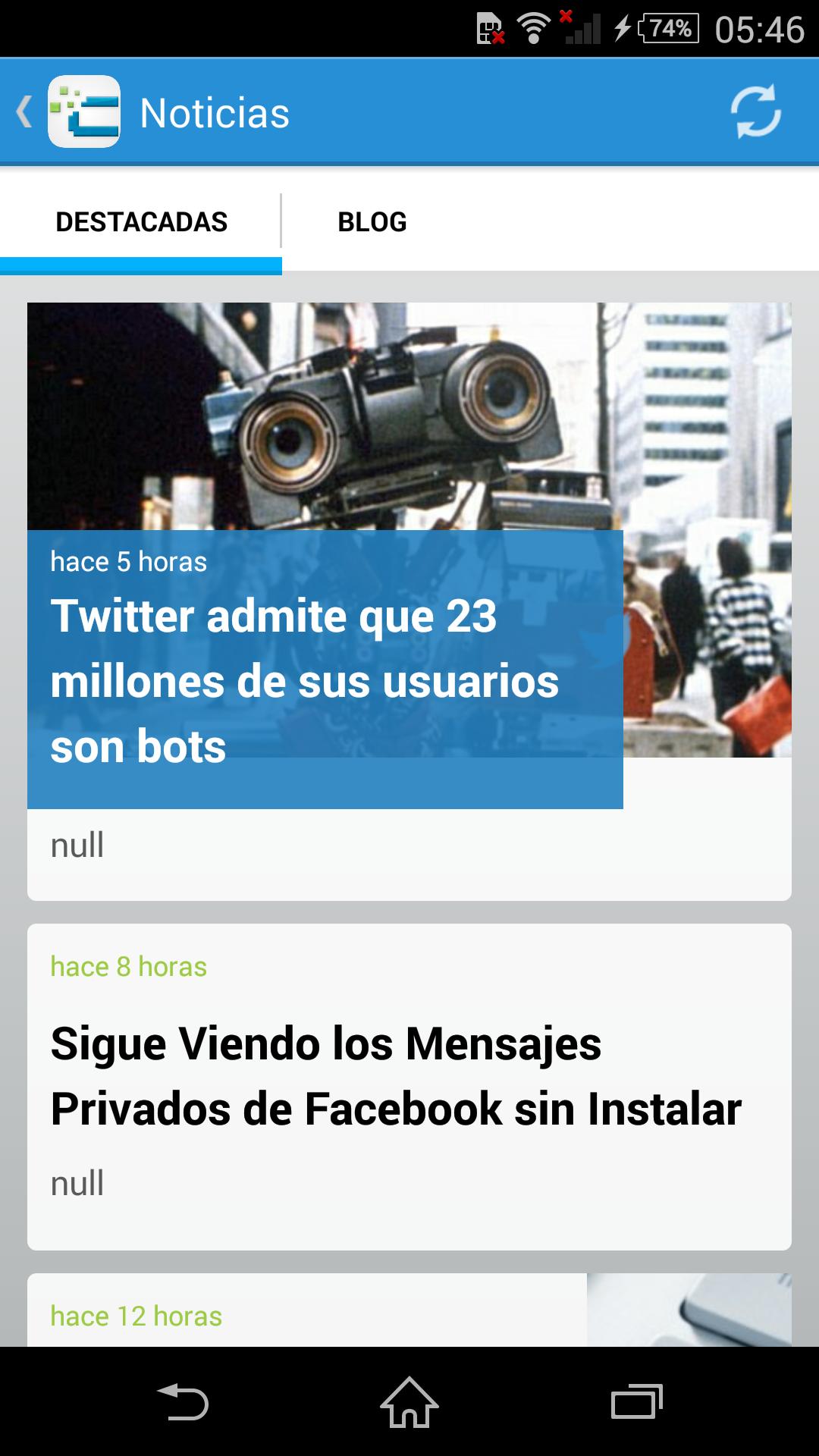This screenshot has width=819, height=1456.
Task: Refresh the Noticias feed
Action: tap(755, 111)
